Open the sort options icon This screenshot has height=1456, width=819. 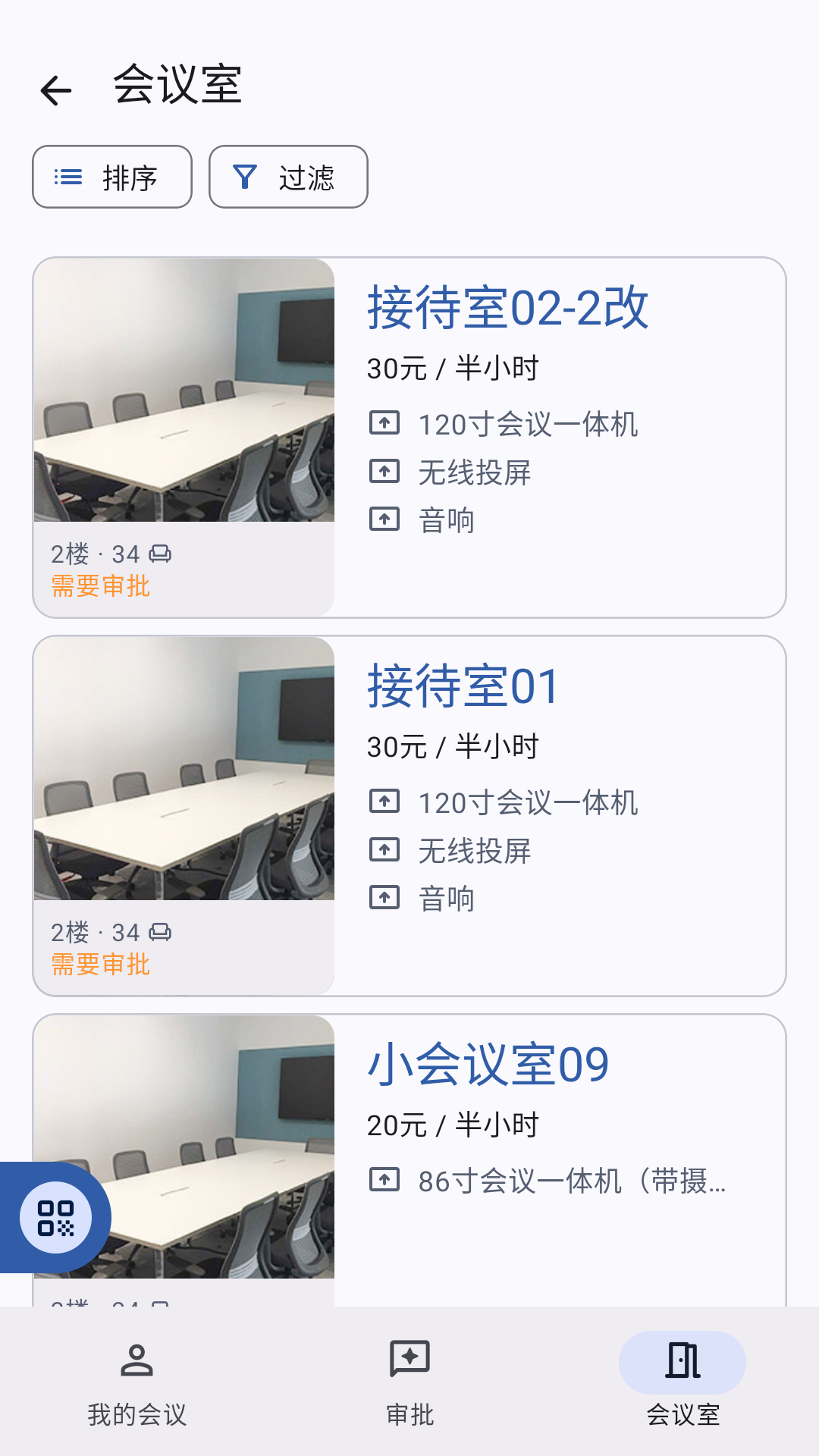(x=68, y=177)
